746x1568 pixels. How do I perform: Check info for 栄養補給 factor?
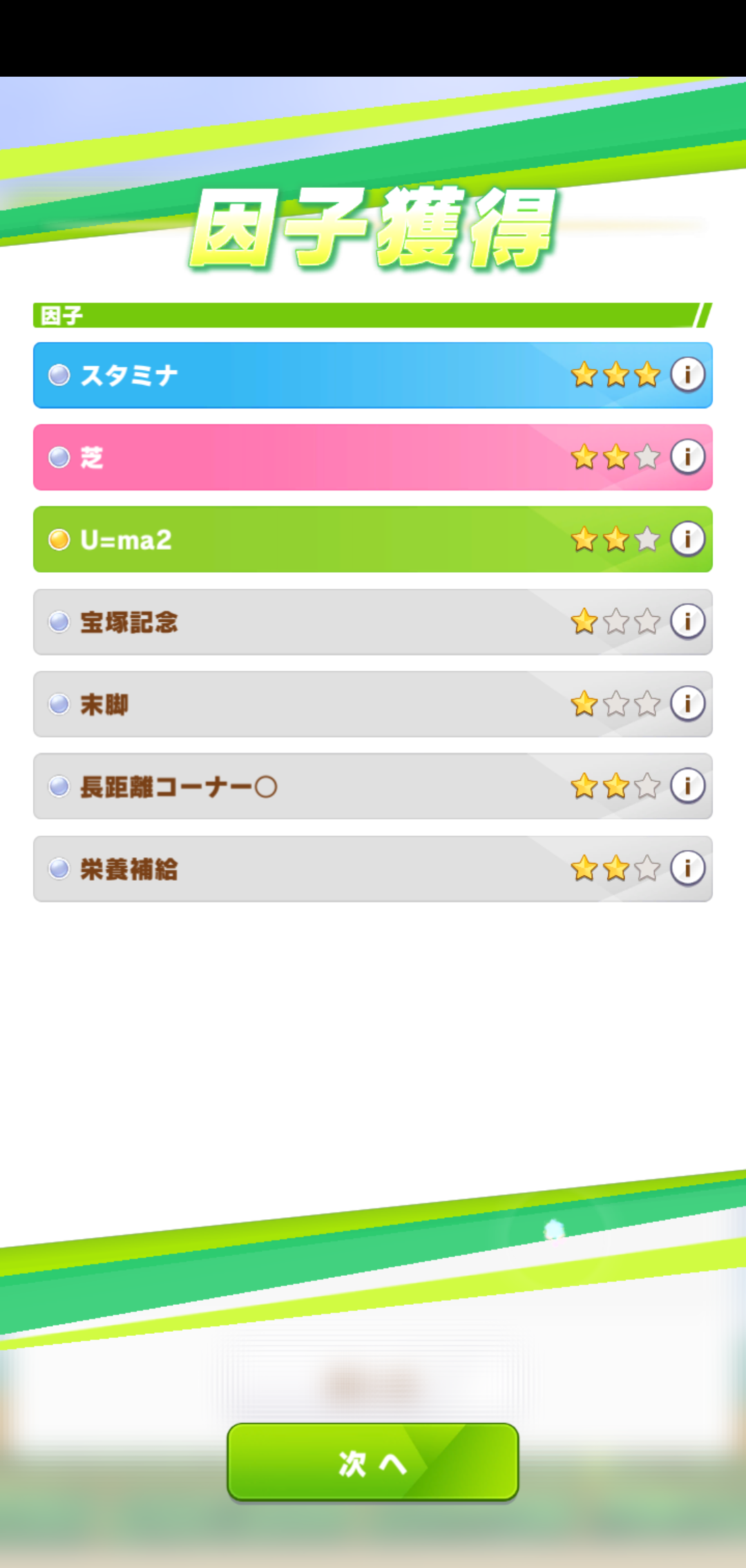pos(687,868)
